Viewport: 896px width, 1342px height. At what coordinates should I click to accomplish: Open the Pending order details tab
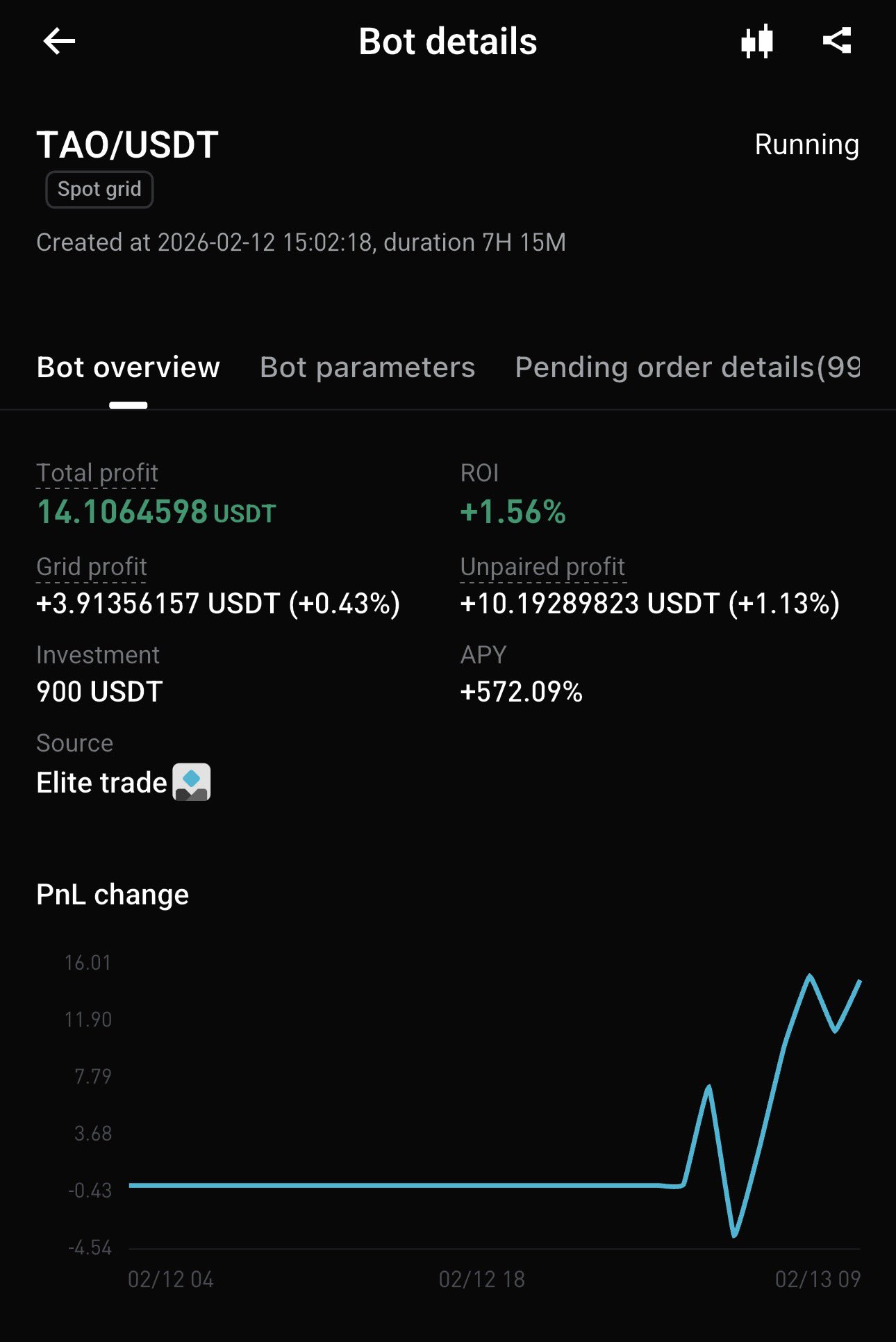click(687, 367)
